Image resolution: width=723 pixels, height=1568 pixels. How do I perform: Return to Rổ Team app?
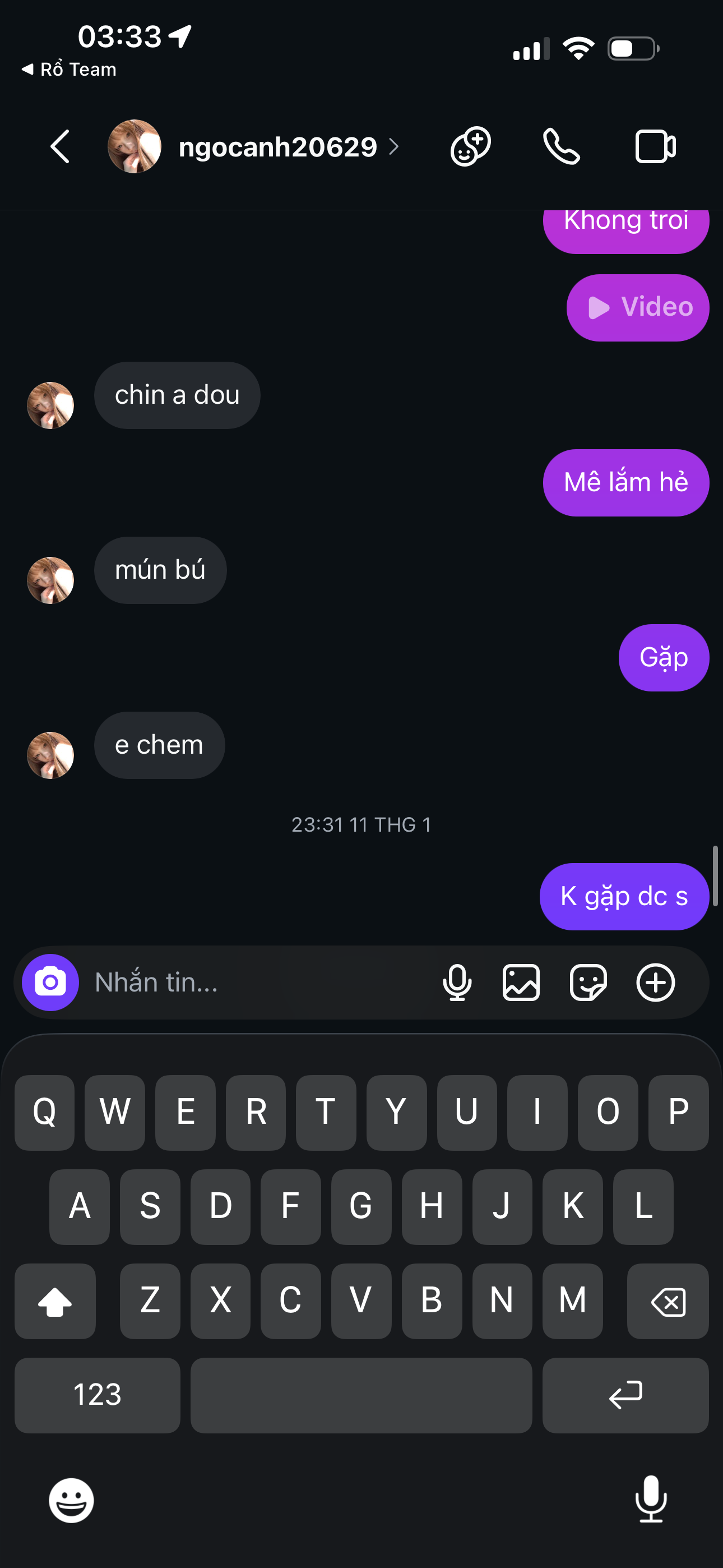68,70
